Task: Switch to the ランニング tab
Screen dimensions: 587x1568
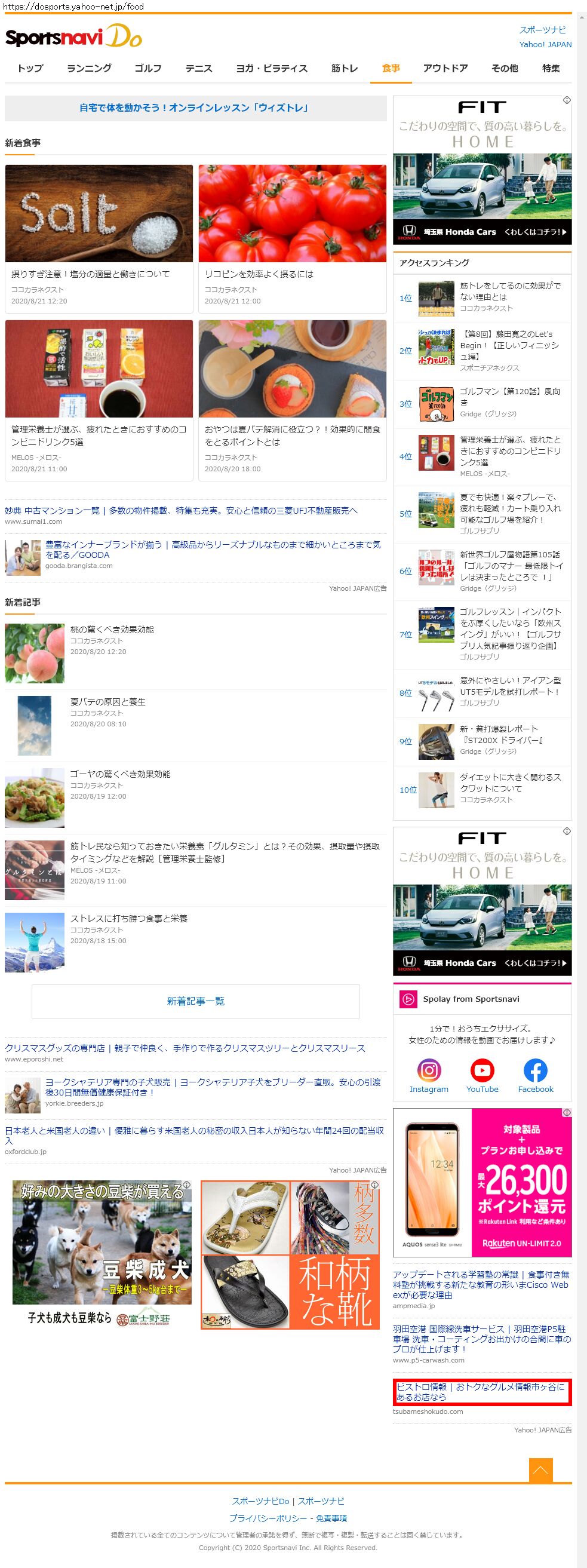Action: [89, 68]
